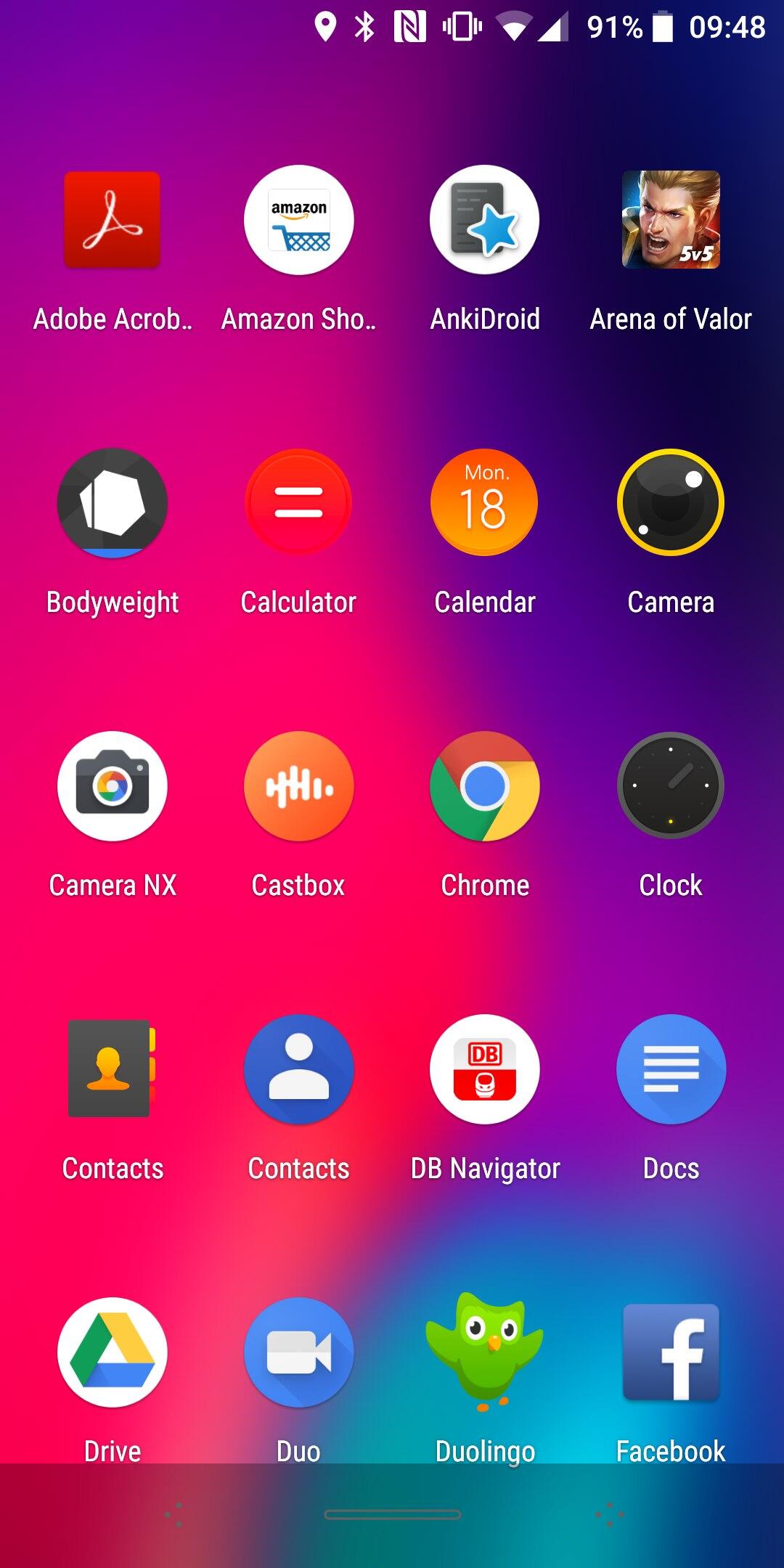Launch the yellow-ringed Camera app
This screenshot has width=784, height=1568.
coord(671,503)
